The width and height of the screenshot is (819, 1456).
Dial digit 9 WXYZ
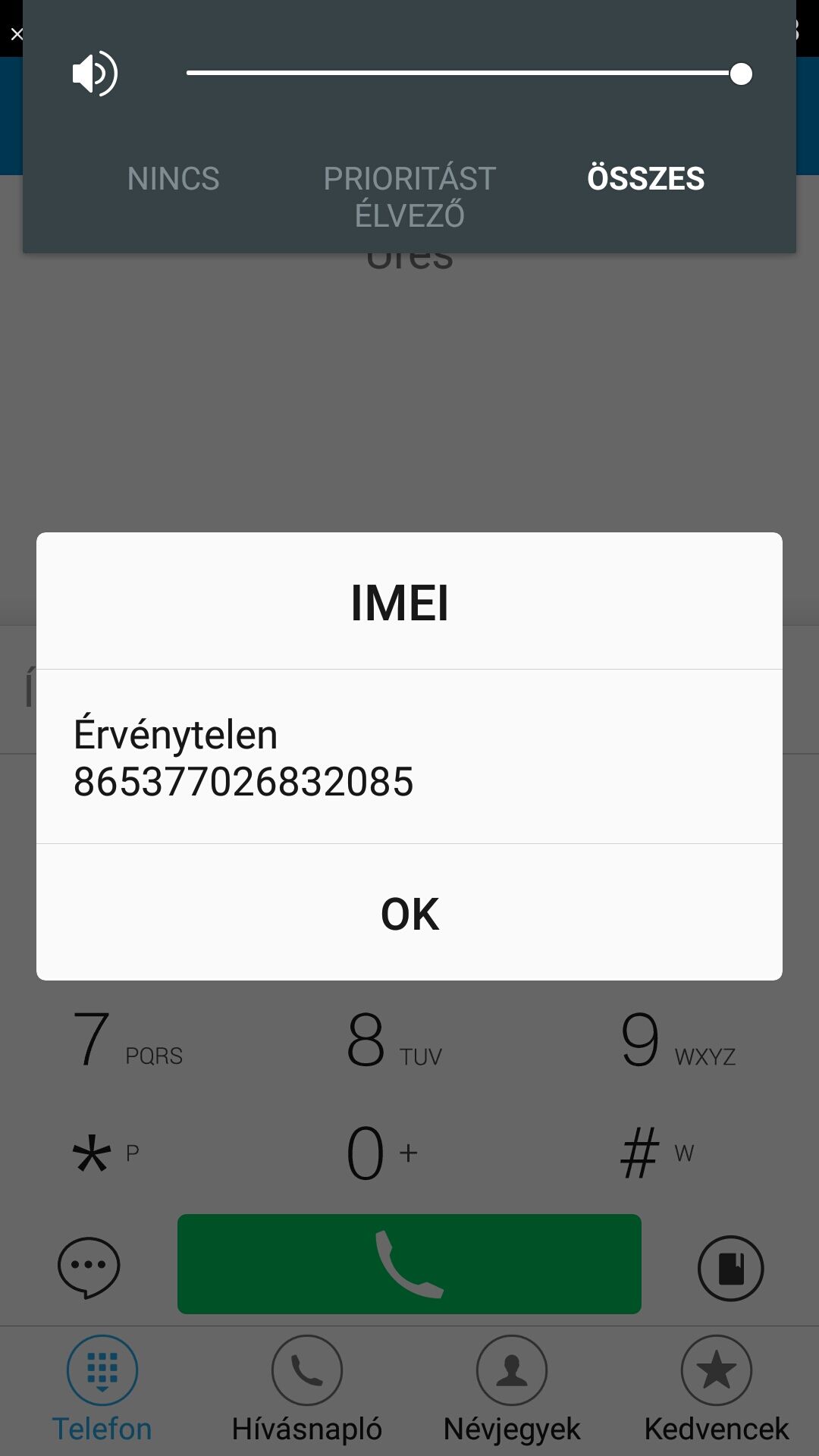pos(677,1040)
